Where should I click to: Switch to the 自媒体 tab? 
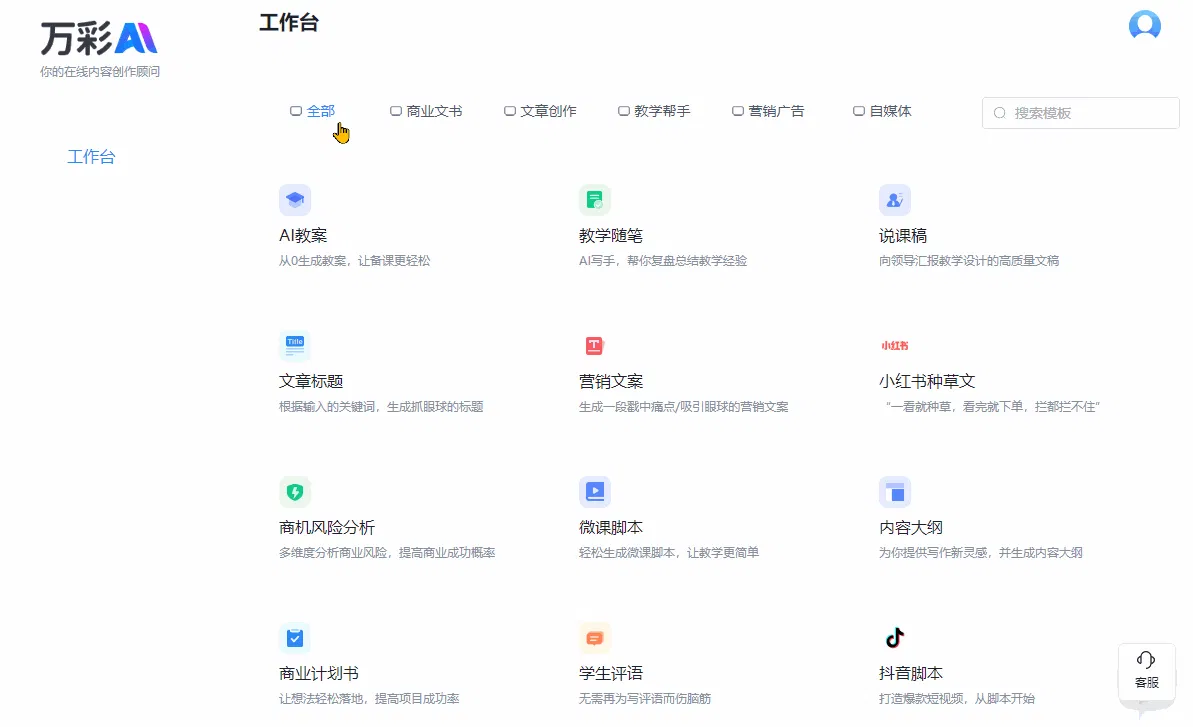click(883, 111)
